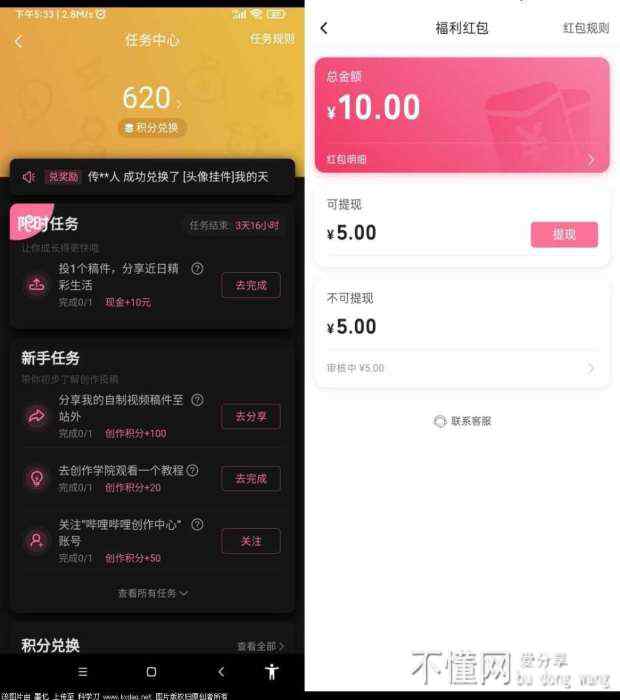The height and width of the screenshot is (700, 620).
Task: Tap the system home button
Action: 151,672
